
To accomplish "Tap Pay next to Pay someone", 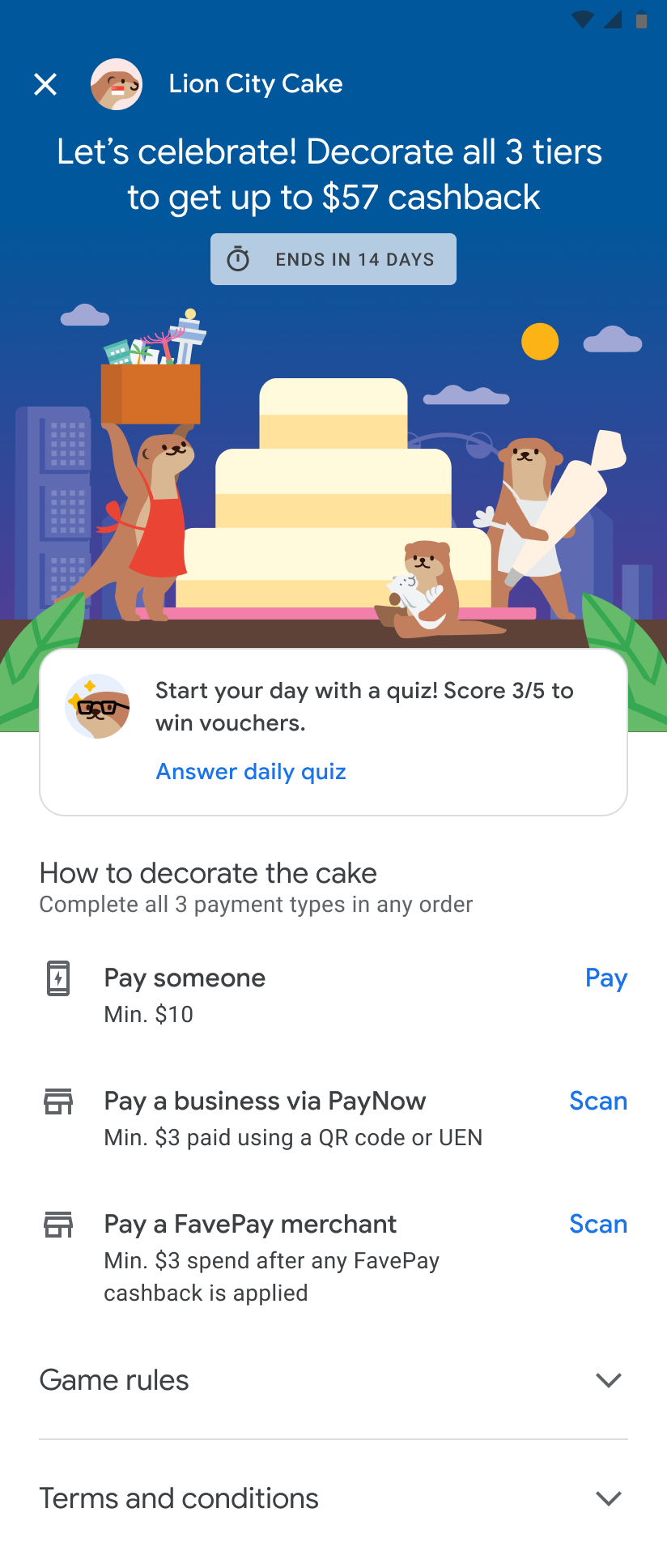I will (605, 978).
